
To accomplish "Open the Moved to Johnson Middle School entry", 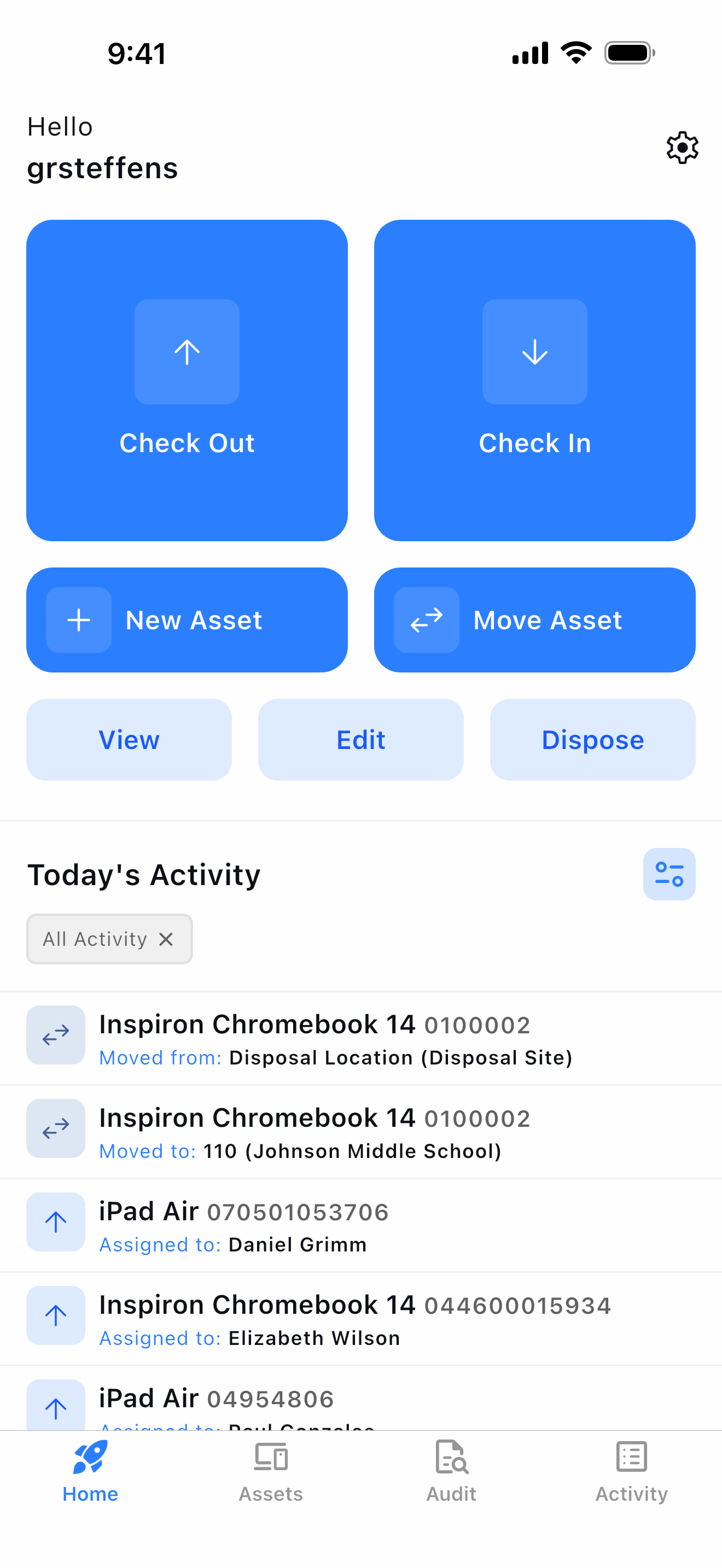I will 361,1132.
